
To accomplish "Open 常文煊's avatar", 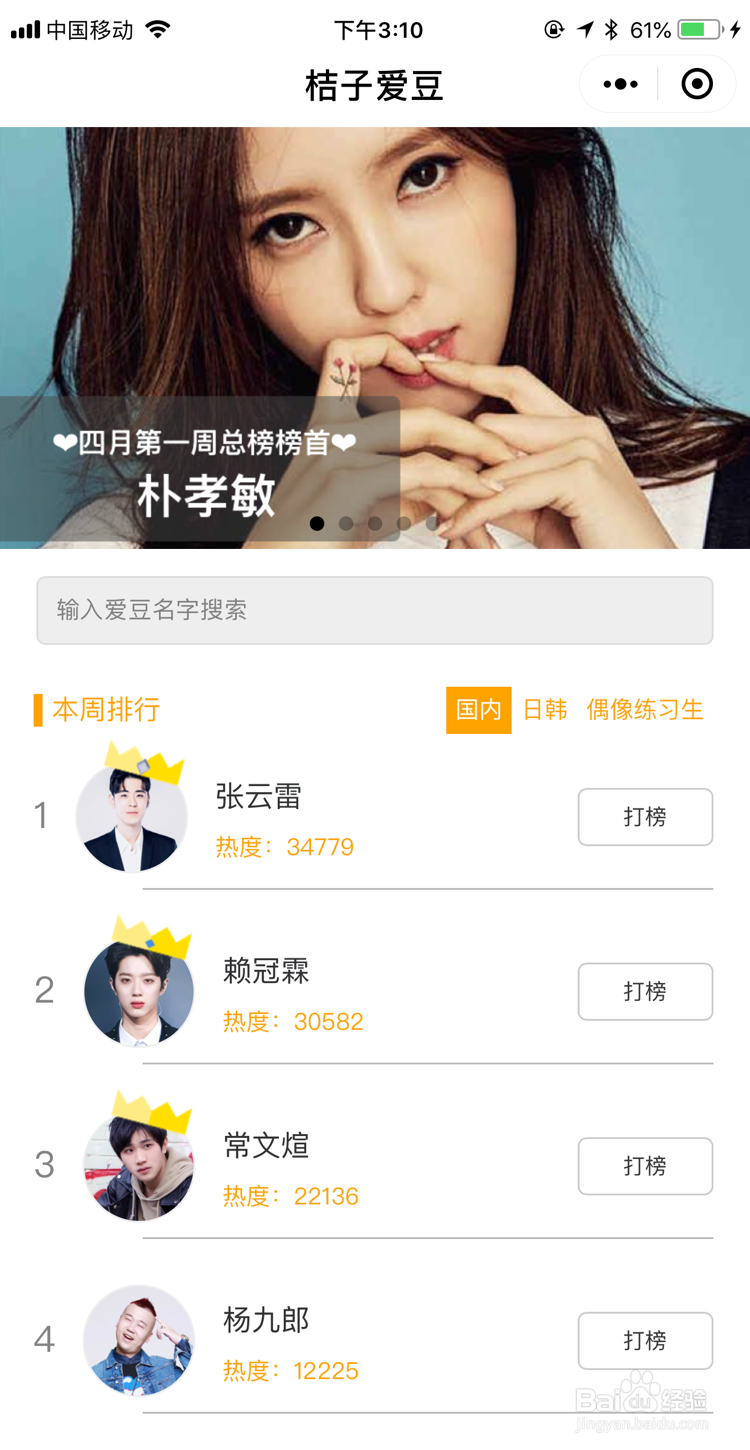I will tap(138, 1166).
